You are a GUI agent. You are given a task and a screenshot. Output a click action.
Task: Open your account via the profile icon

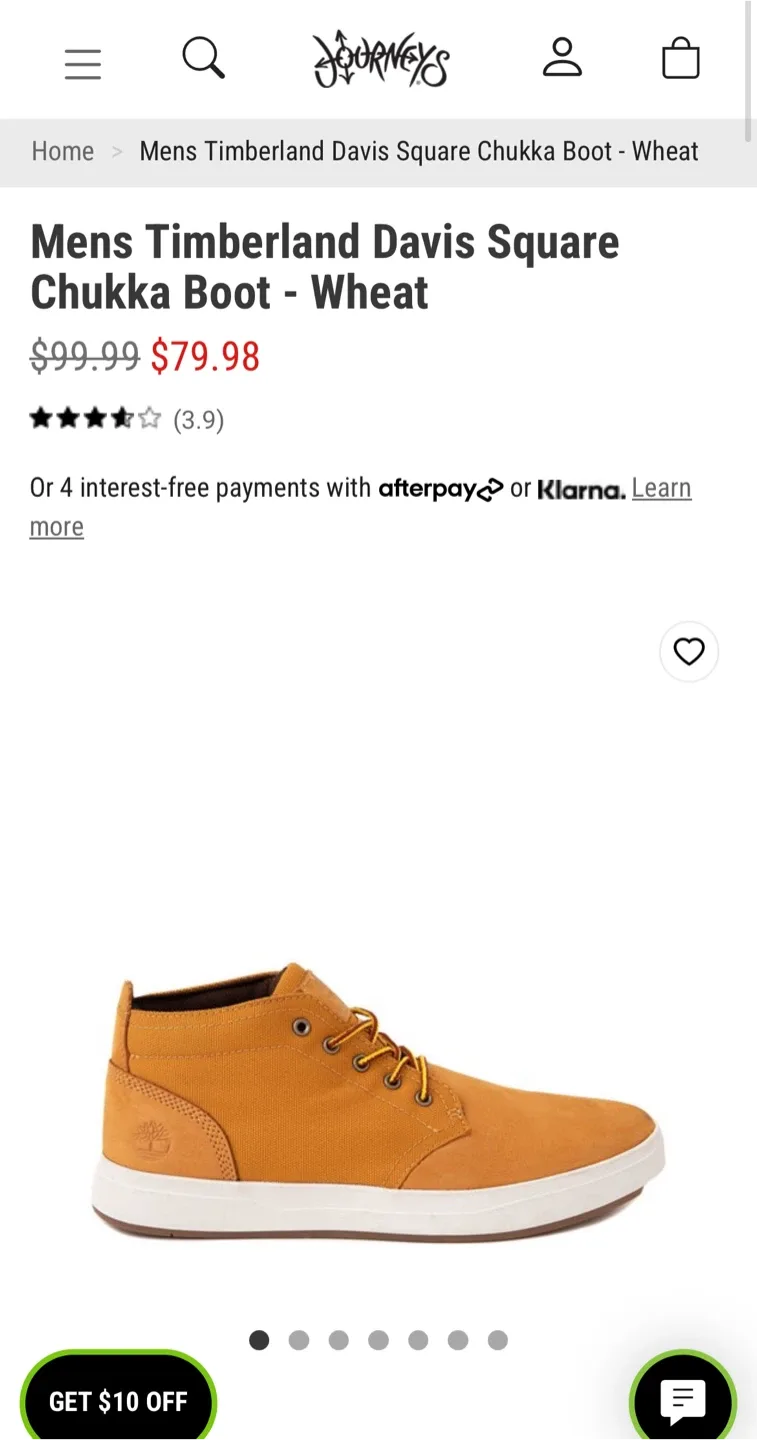coord(563,58)
